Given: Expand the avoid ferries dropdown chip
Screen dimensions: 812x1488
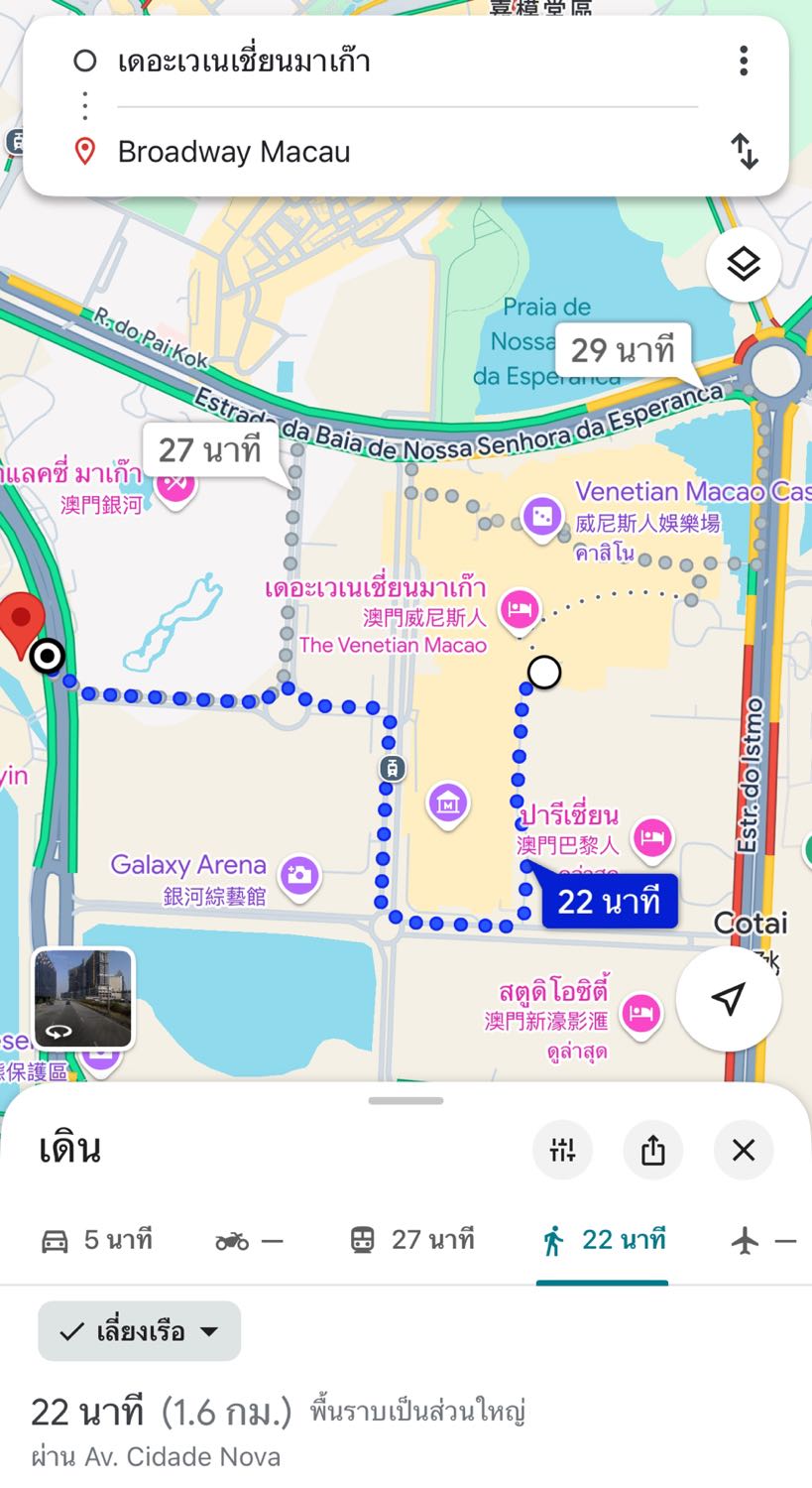Looking at the screenshot, I should point(140,1330).
